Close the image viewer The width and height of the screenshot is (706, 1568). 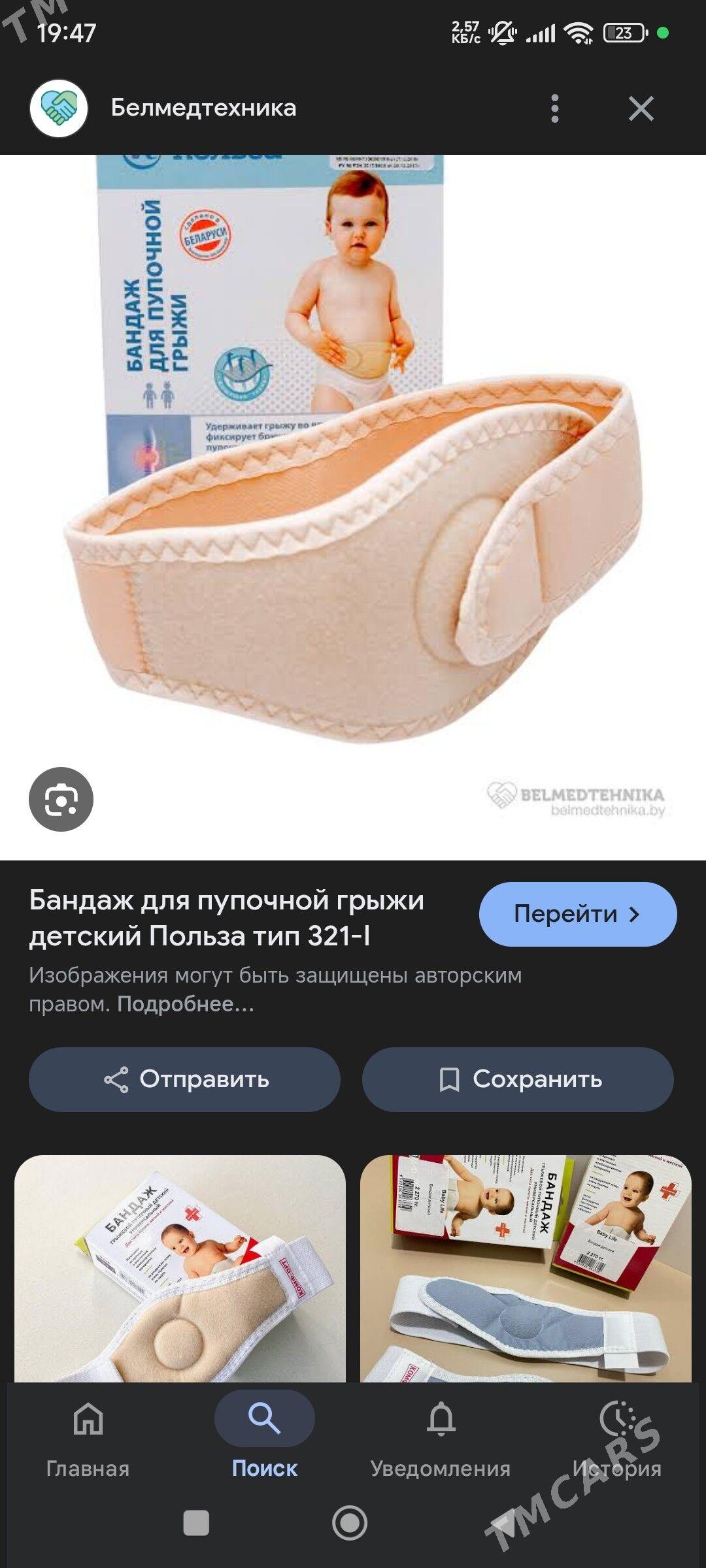pyautogui.click(x=641, y=108)
